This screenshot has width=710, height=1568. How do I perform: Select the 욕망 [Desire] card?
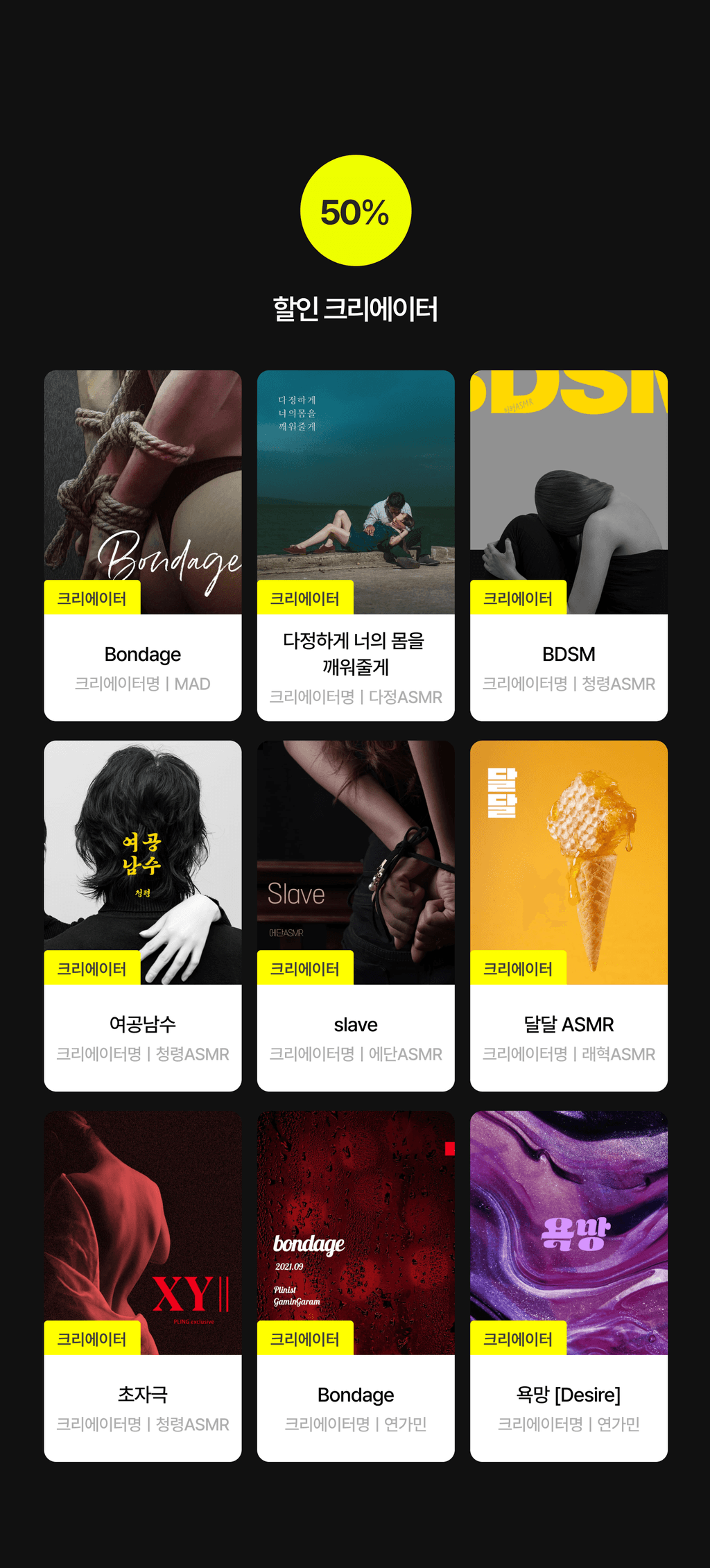(569, 1286)
